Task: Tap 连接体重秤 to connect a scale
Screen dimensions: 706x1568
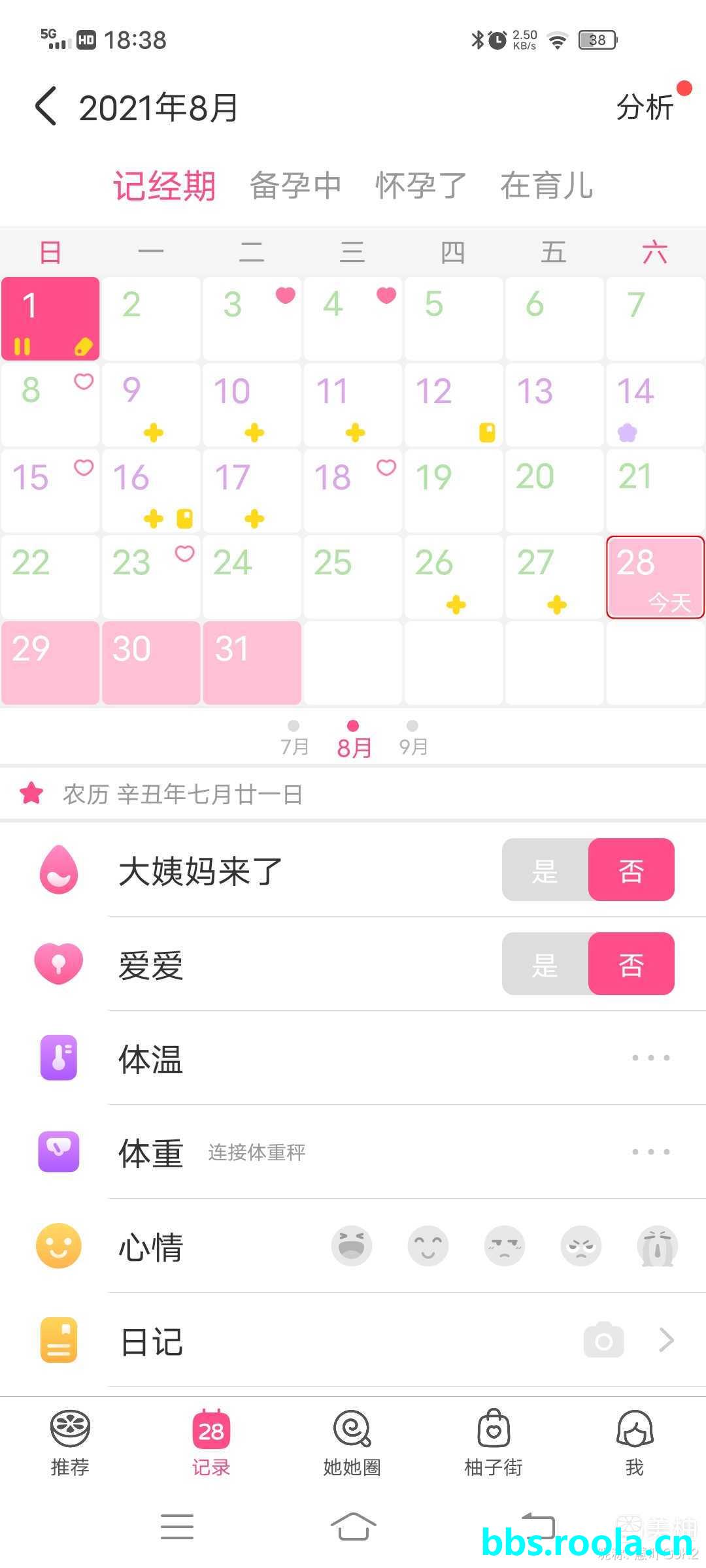Action: [257, 1152]
